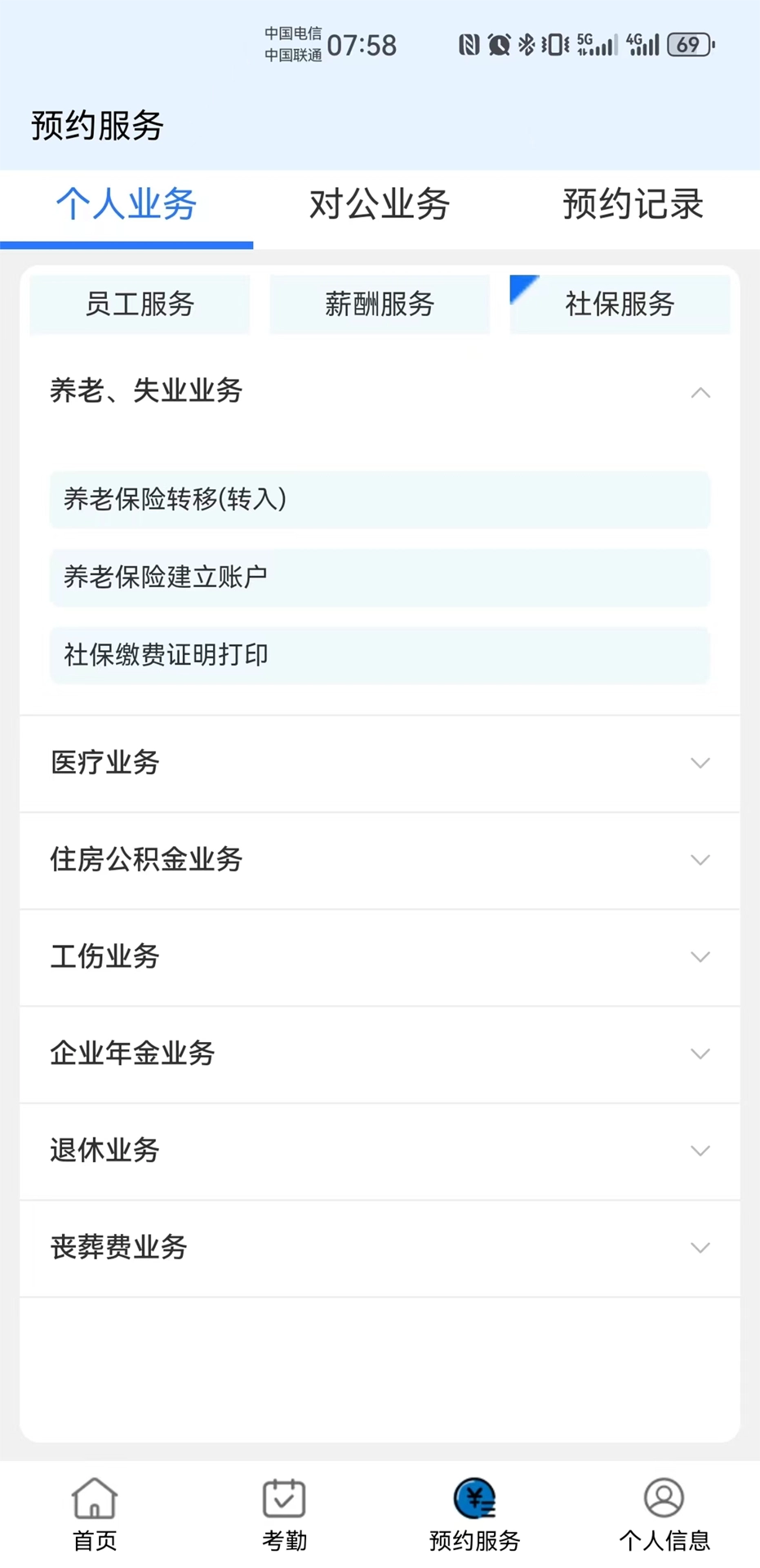Open 丧葬费业务 by tapping its chevron
760x1568 pixels.
pos(700,1248)
